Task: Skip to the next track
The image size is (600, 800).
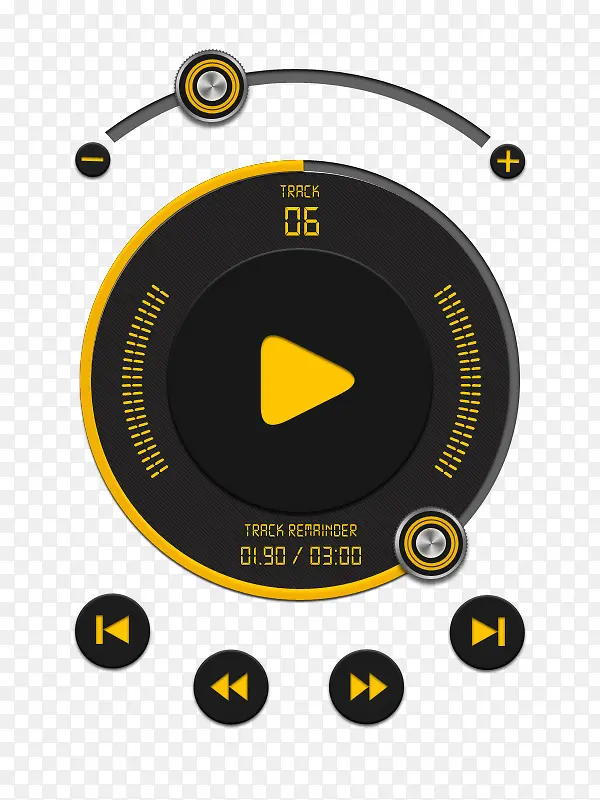Action: 487,632
